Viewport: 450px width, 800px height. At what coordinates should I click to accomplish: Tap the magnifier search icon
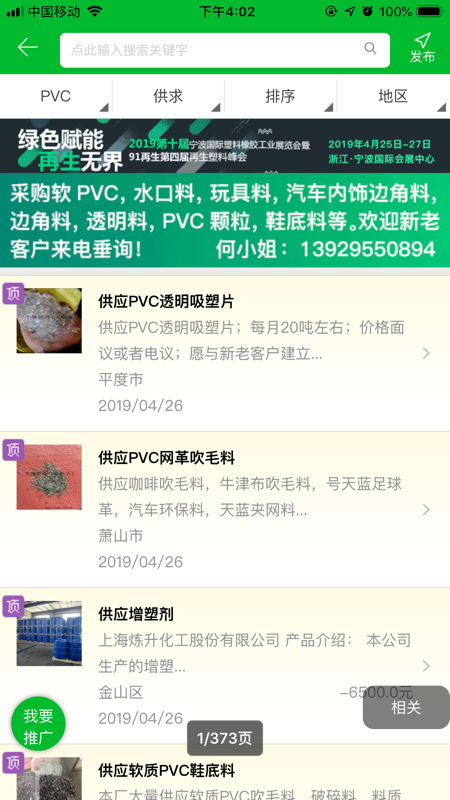[x=370, y=48]
